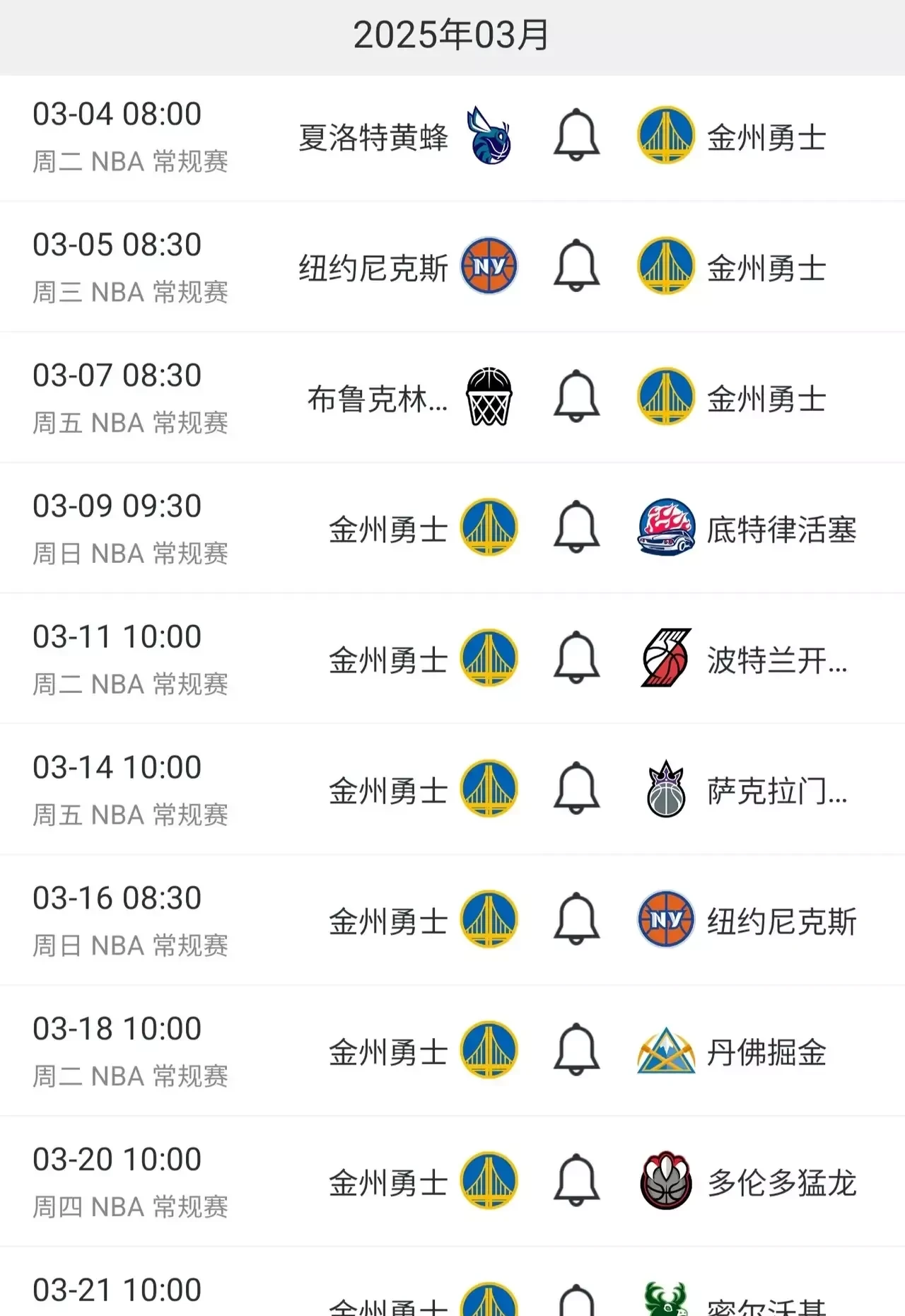Click the New York Knicks logo
Screen dimensions: 905x1316
tap(490, 266)
